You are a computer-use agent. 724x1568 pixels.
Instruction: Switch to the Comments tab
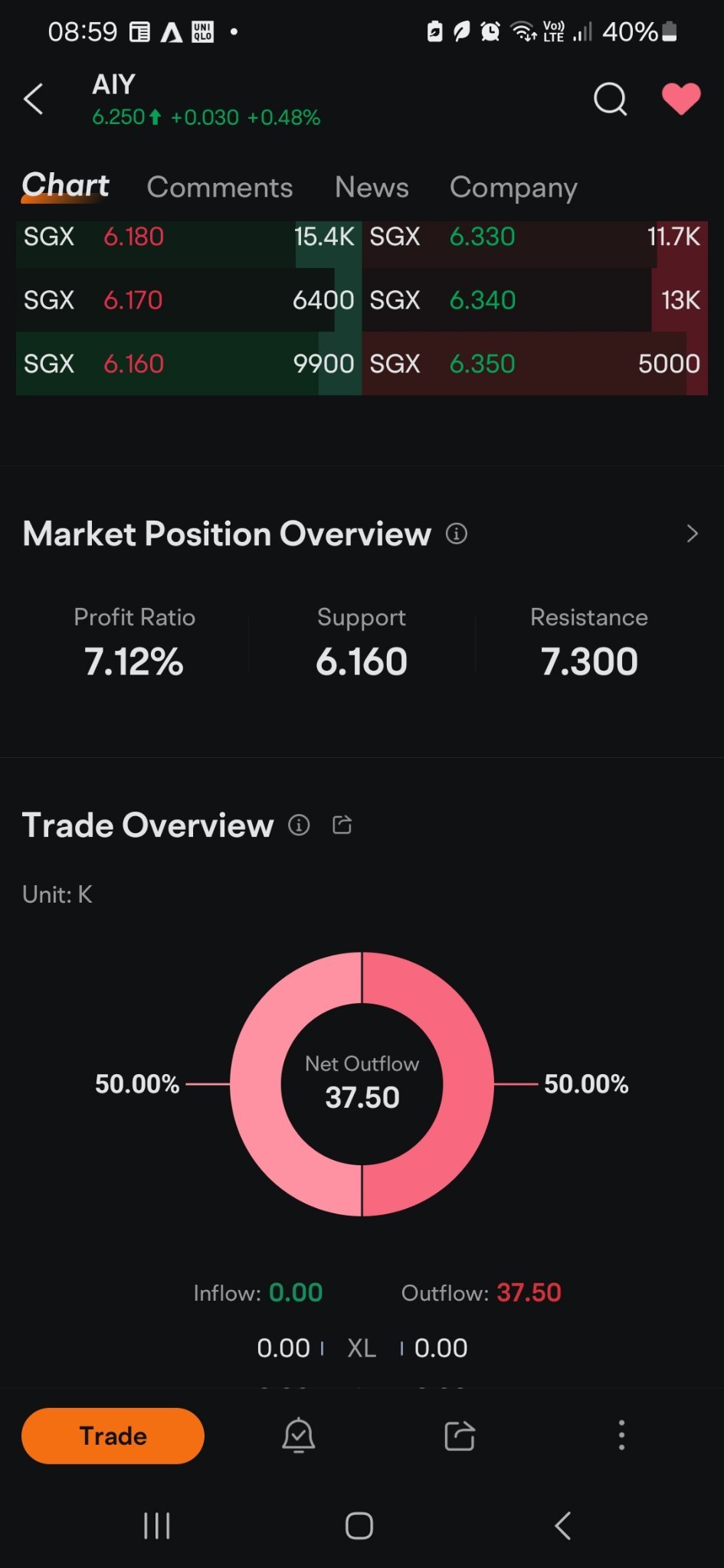[x=220, y=187]
